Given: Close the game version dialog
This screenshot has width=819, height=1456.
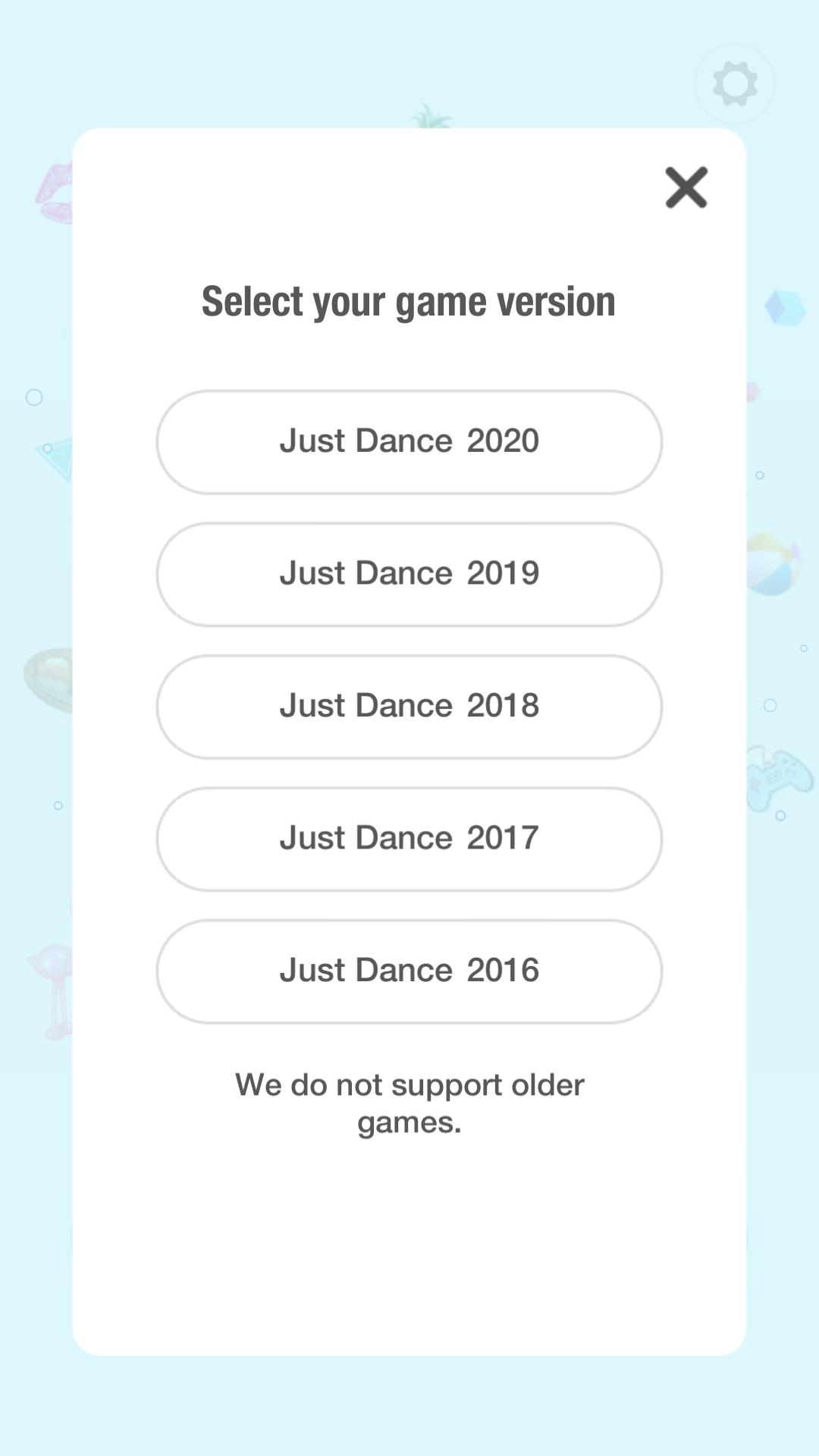Looking at the screenshot, I should pyautogui.click(x=686, y=187).
